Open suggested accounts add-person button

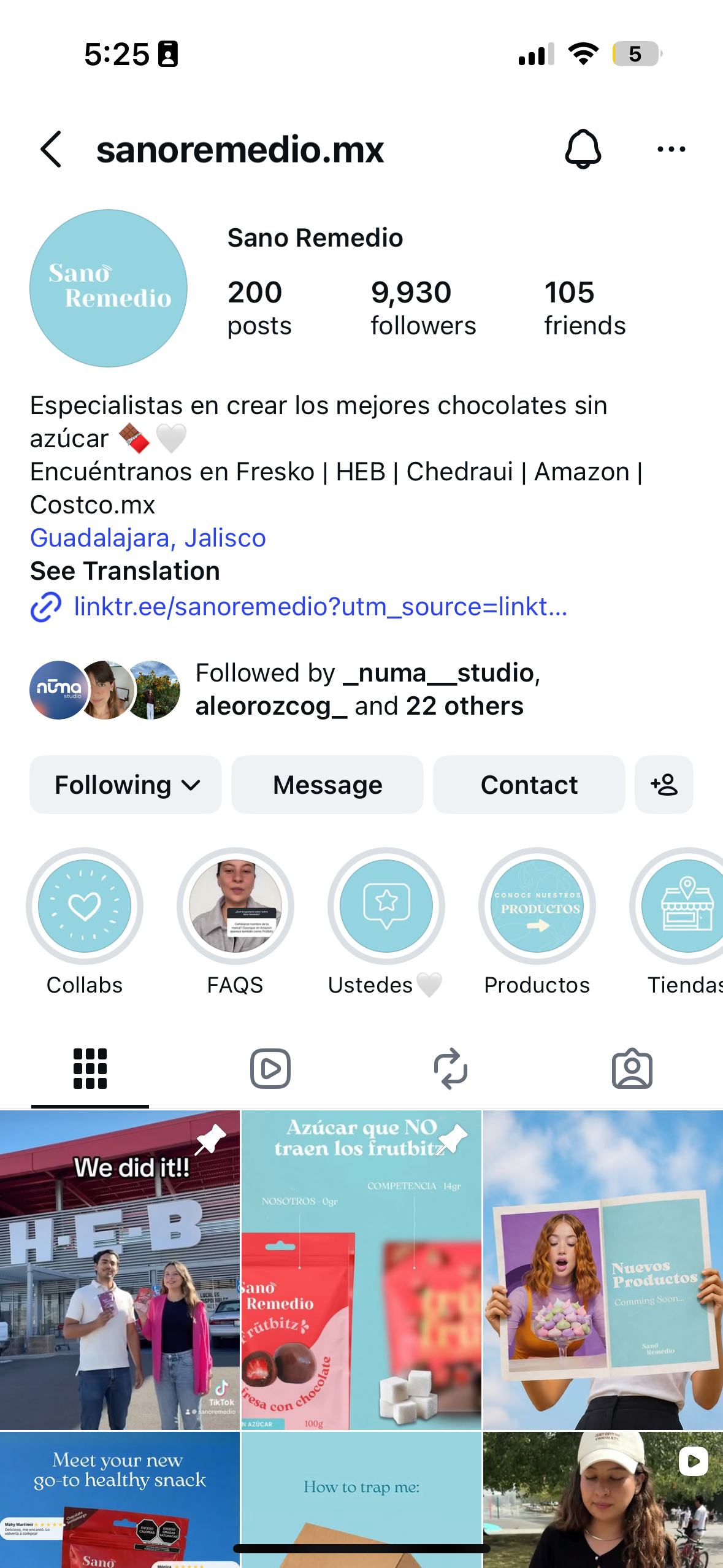(x=664, y=785)
